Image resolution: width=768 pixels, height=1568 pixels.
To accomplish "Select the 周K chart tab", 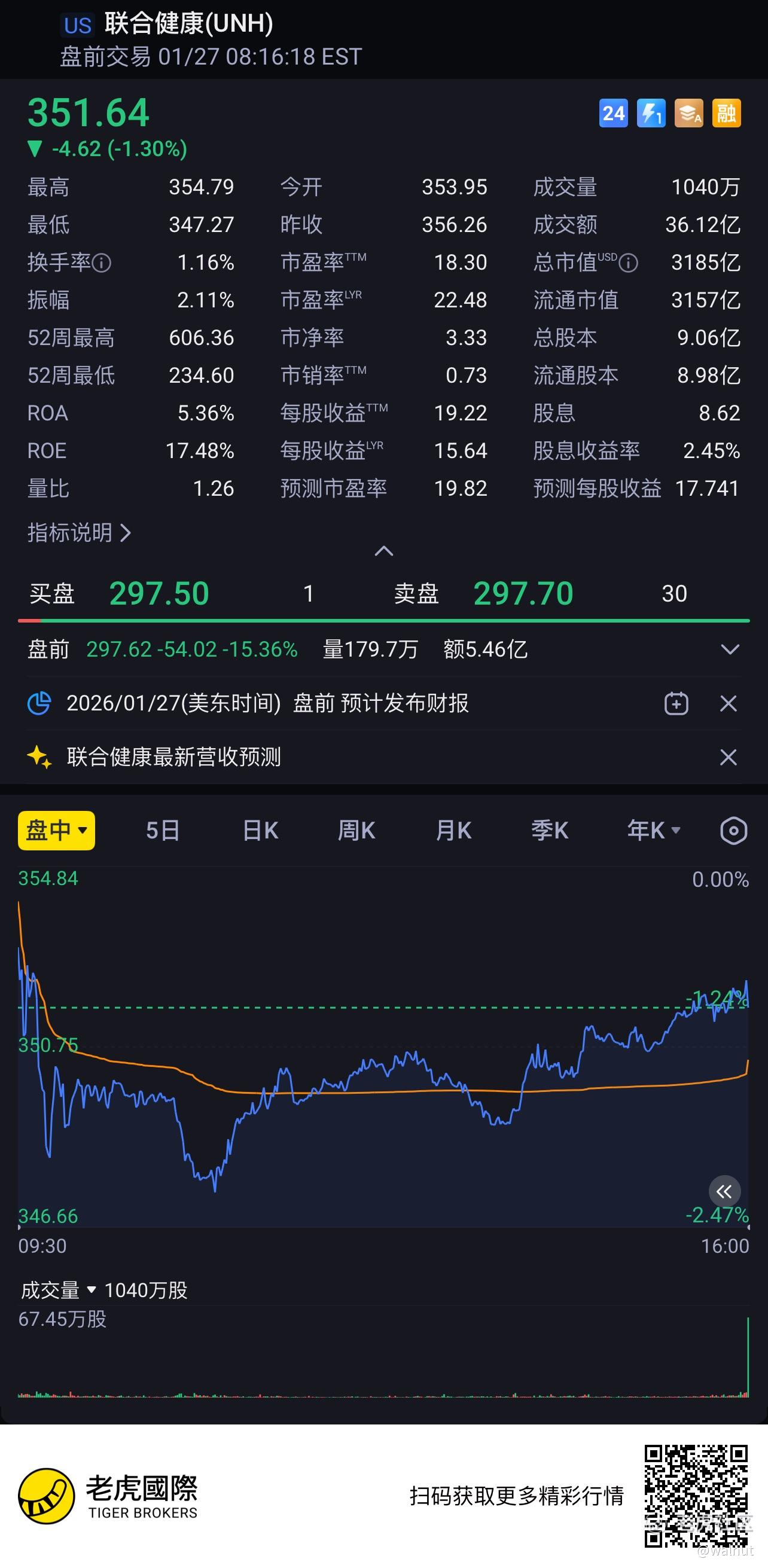I will coord(356,830).
